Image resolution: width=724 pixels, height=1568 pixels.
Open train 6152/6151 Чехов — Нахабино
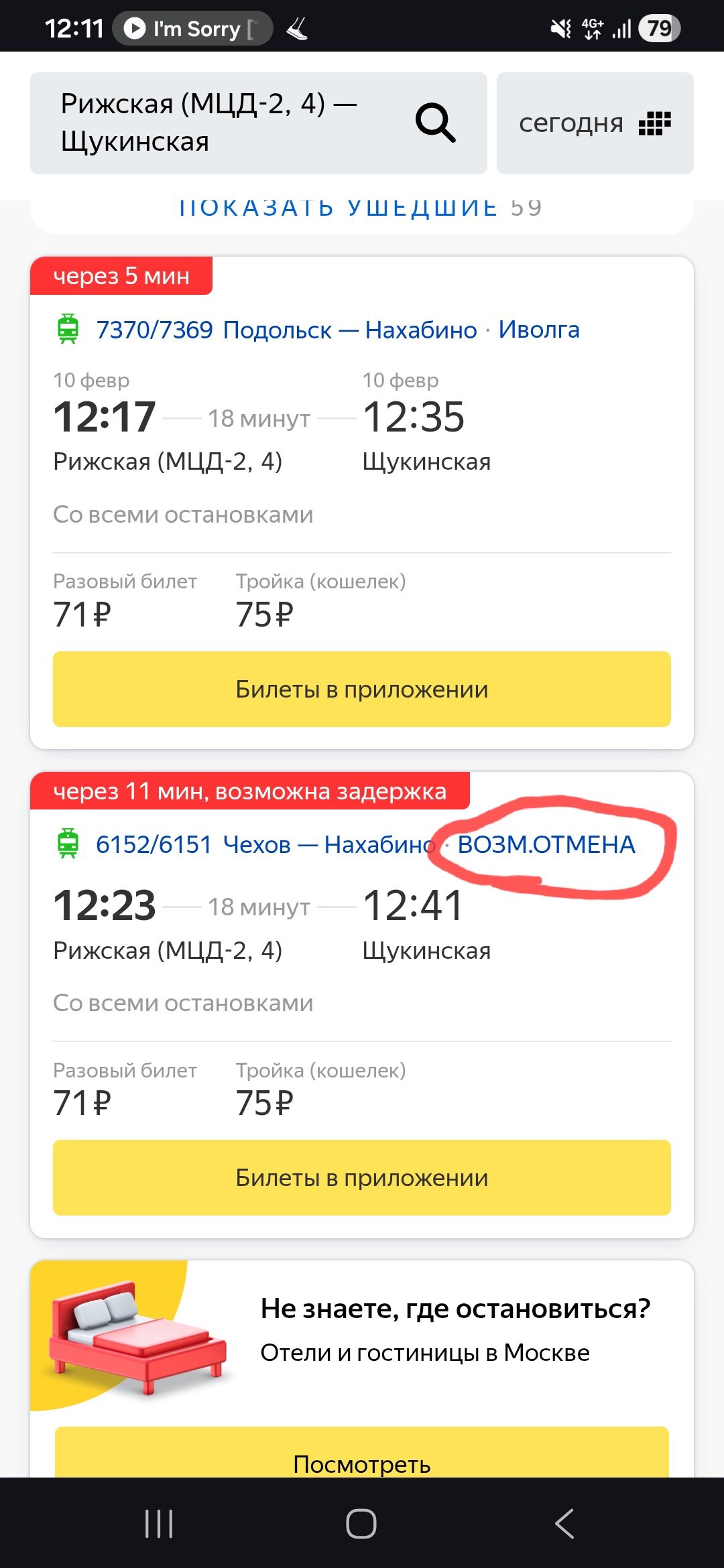point(265,845)
